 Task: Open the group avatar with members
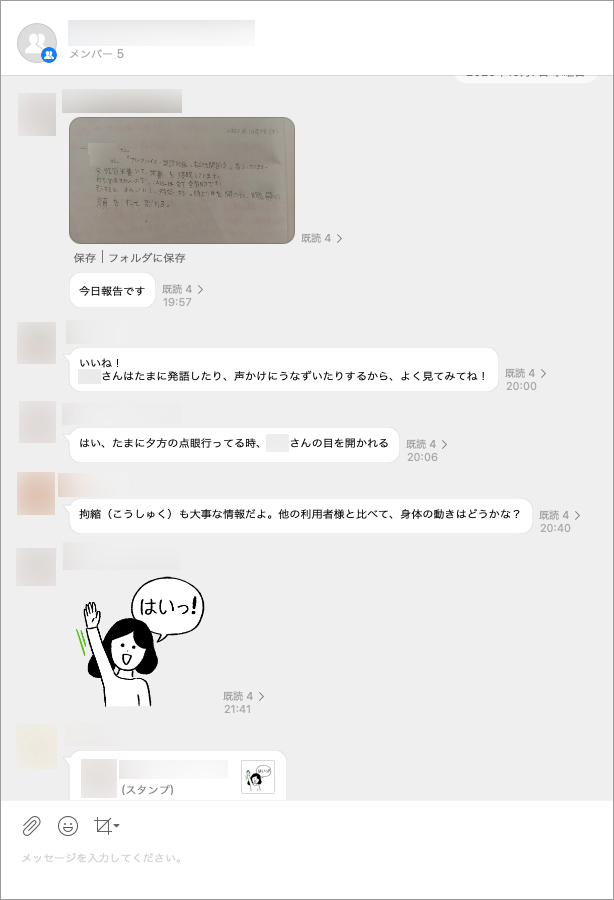click(x=37, y=43)
